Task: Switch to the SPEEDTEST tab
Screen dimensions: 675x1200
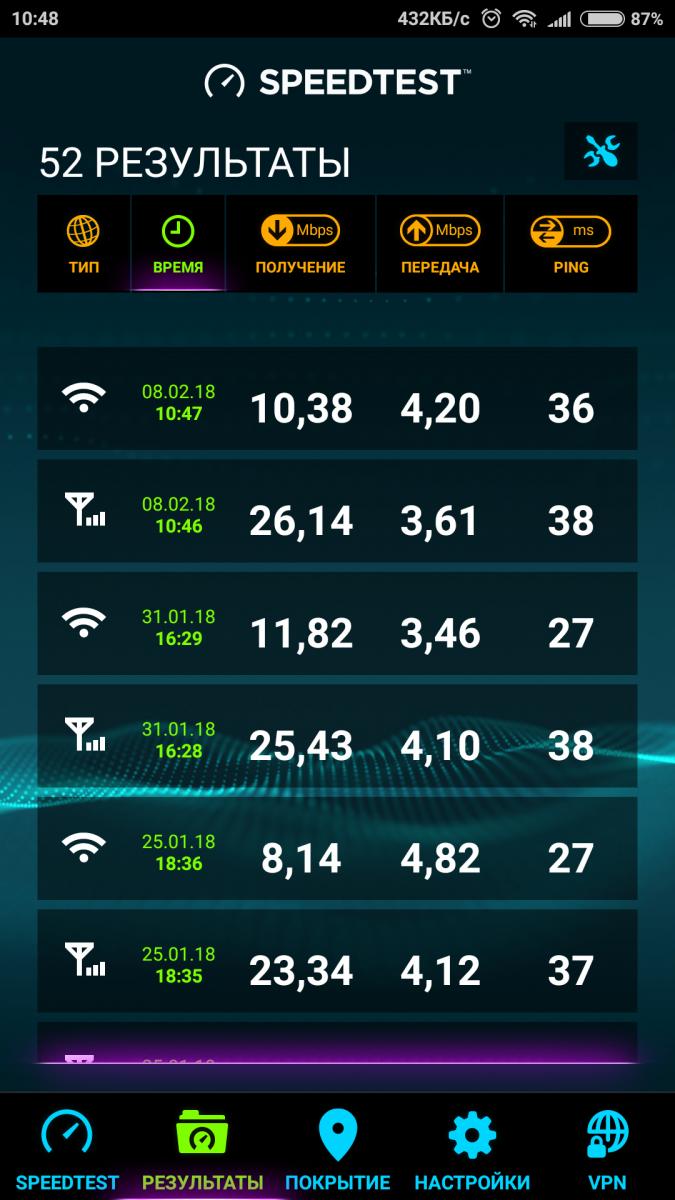Action: (x=67, y=1150)
